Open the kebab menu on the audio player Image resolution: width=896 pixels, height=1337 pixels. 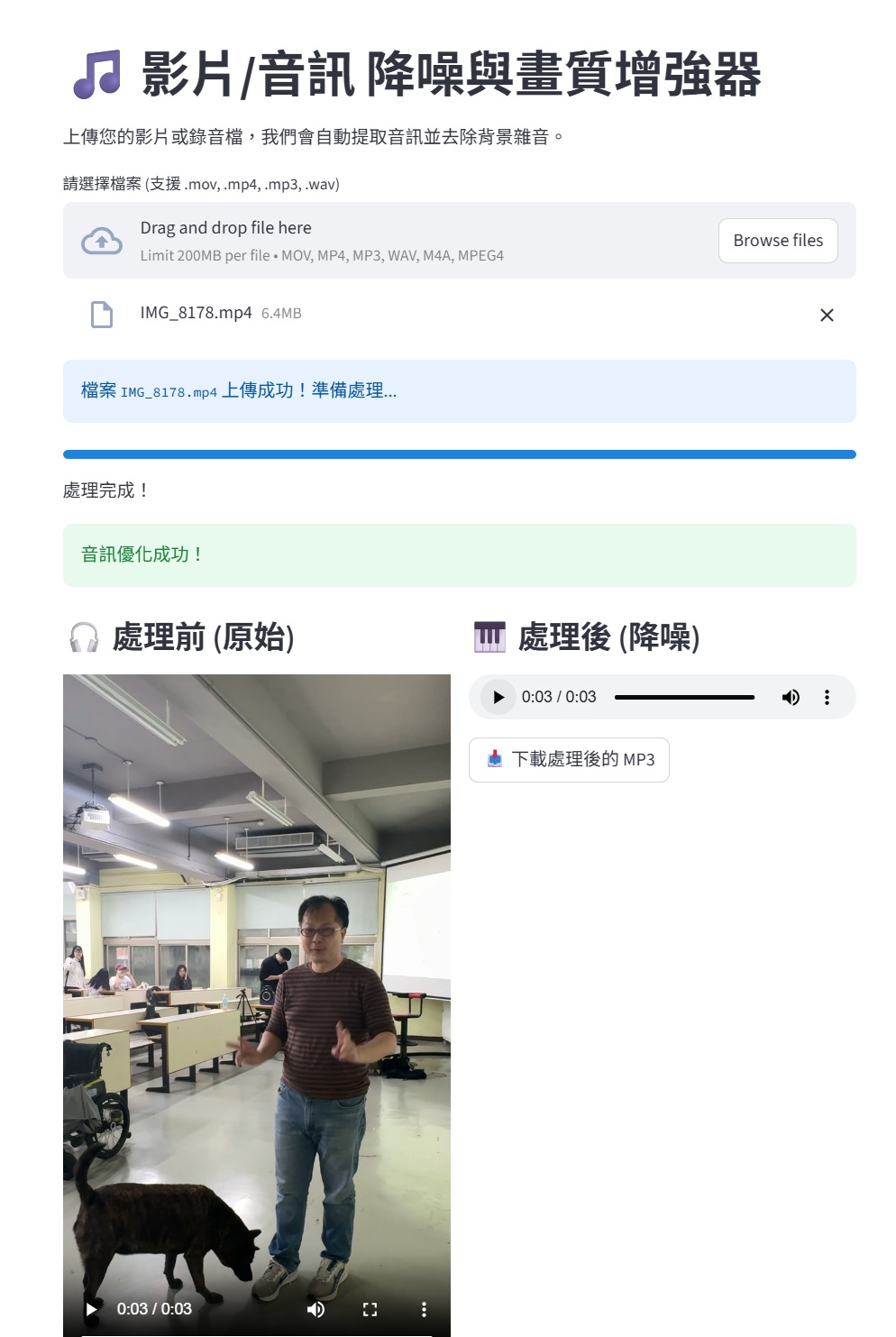[827, 696]
